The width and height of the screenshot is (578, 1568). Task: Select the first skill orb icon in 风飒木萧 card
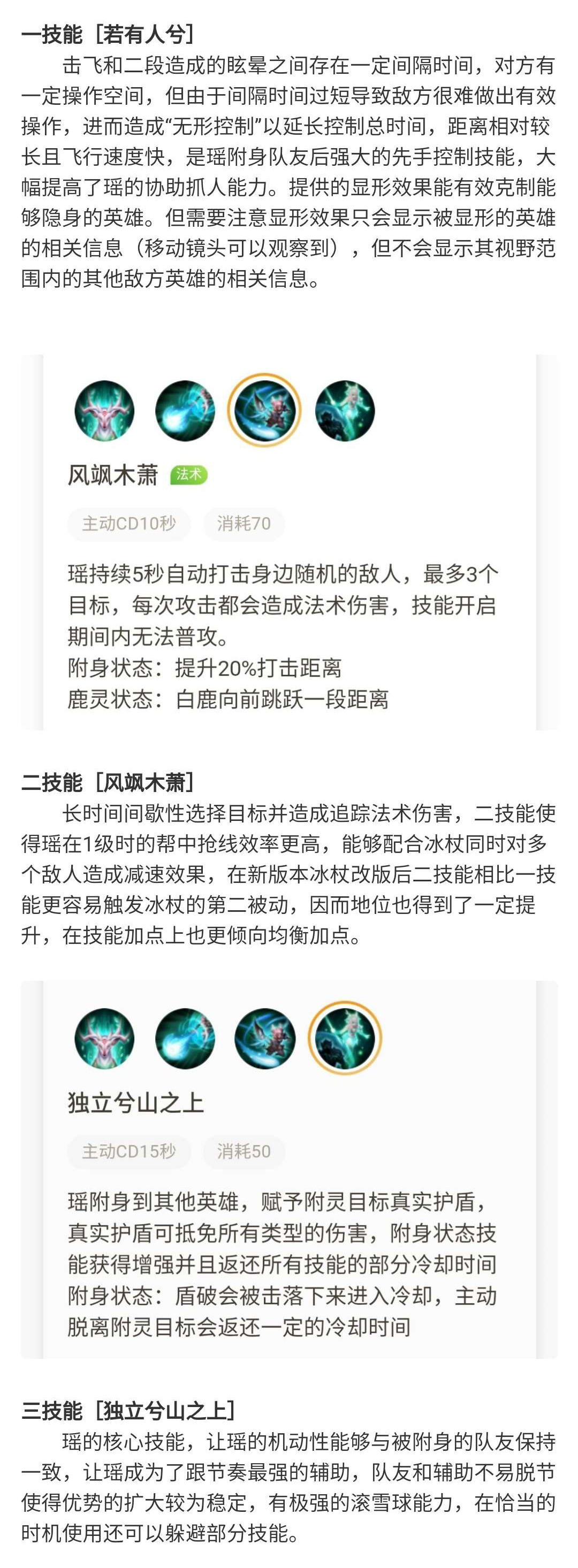tap(185, 410)
